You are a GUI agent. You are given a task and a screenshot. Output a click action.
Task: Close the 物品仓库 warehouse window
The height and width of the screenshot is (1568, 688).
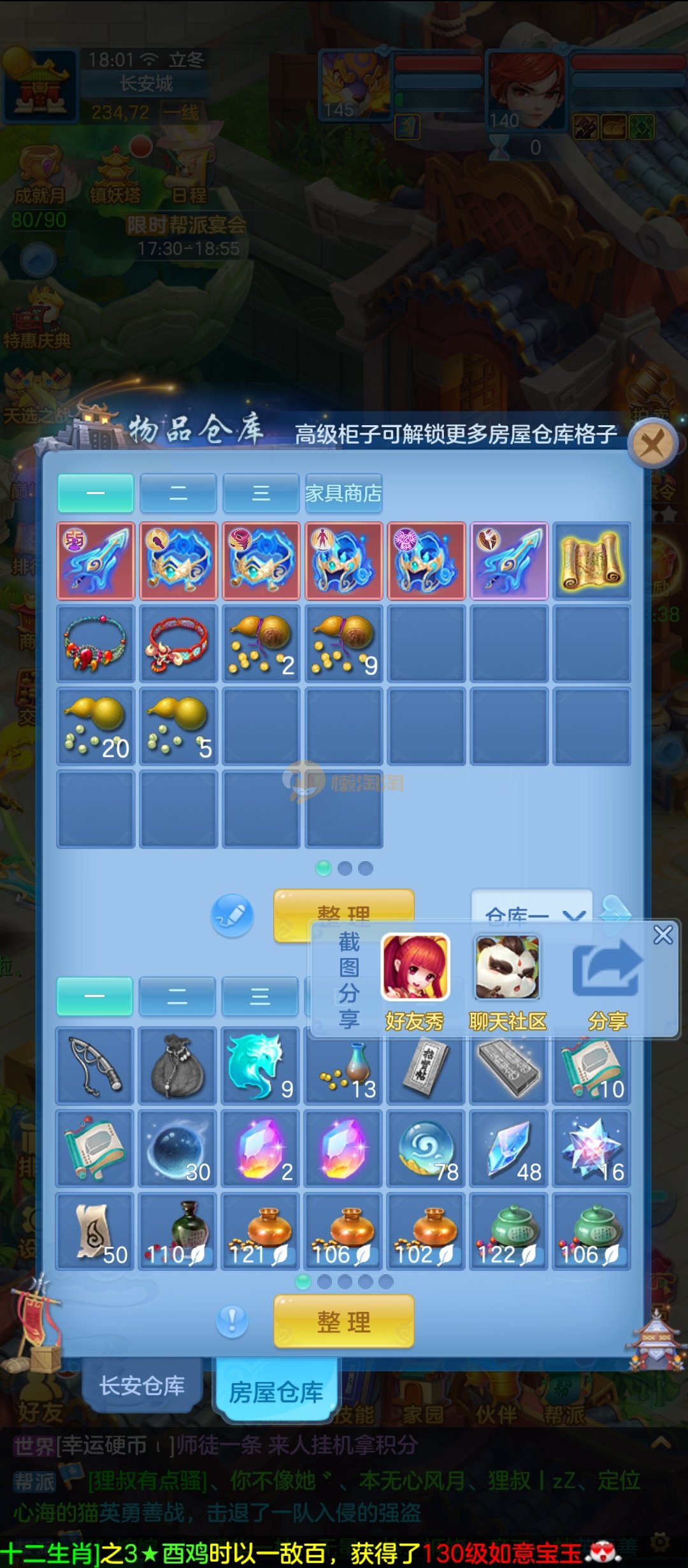652,443
